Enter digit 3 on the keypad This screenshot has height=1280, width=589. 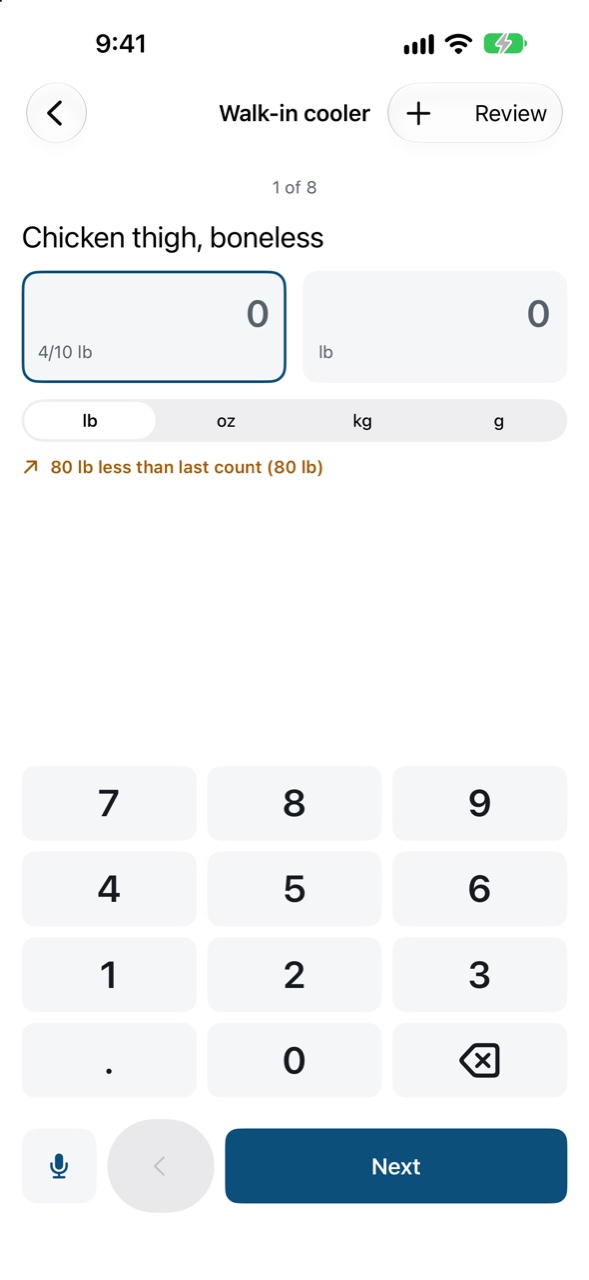(x=480, y=975)
